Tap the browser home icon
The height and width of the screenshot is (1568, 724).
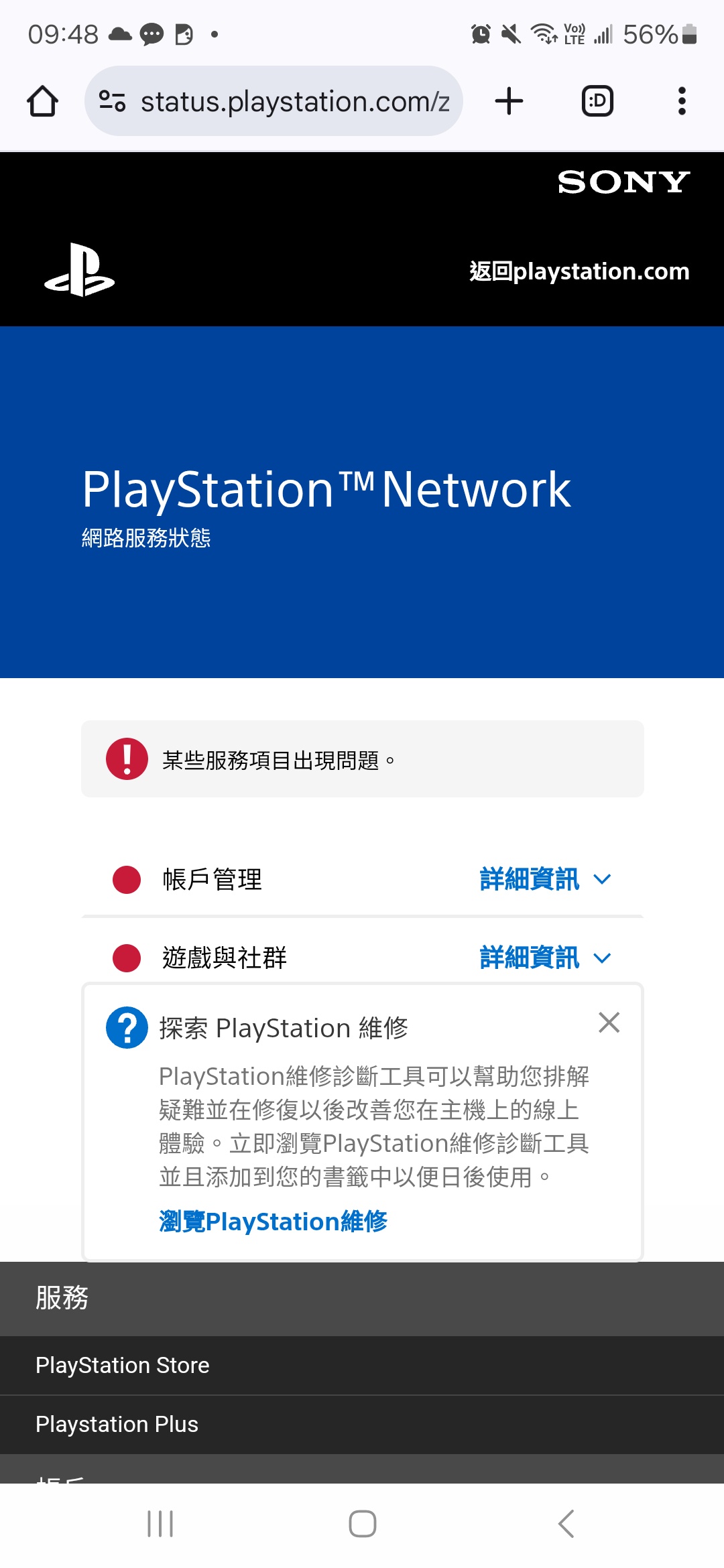(x=42, y=101)
